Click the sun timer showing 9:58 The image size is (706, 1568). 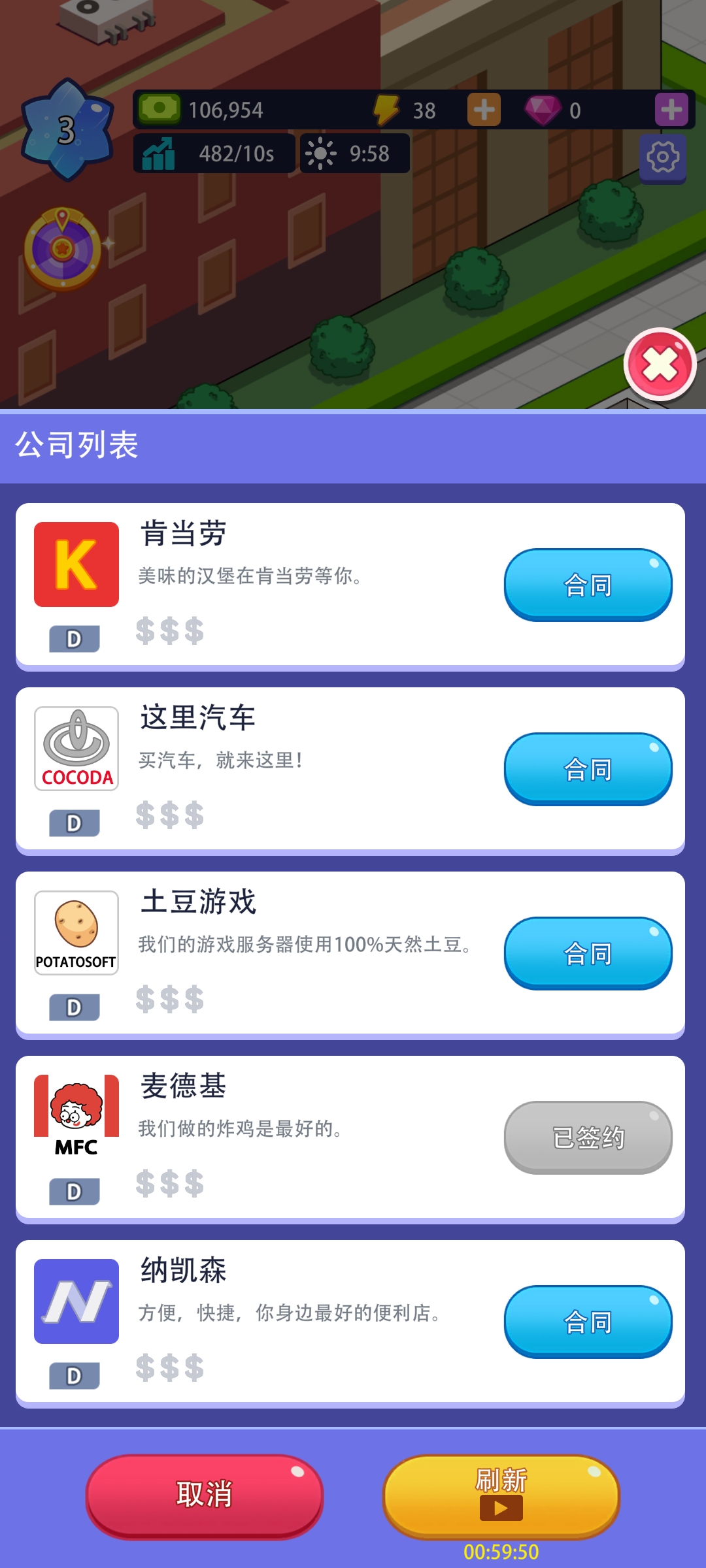point(353,154)
